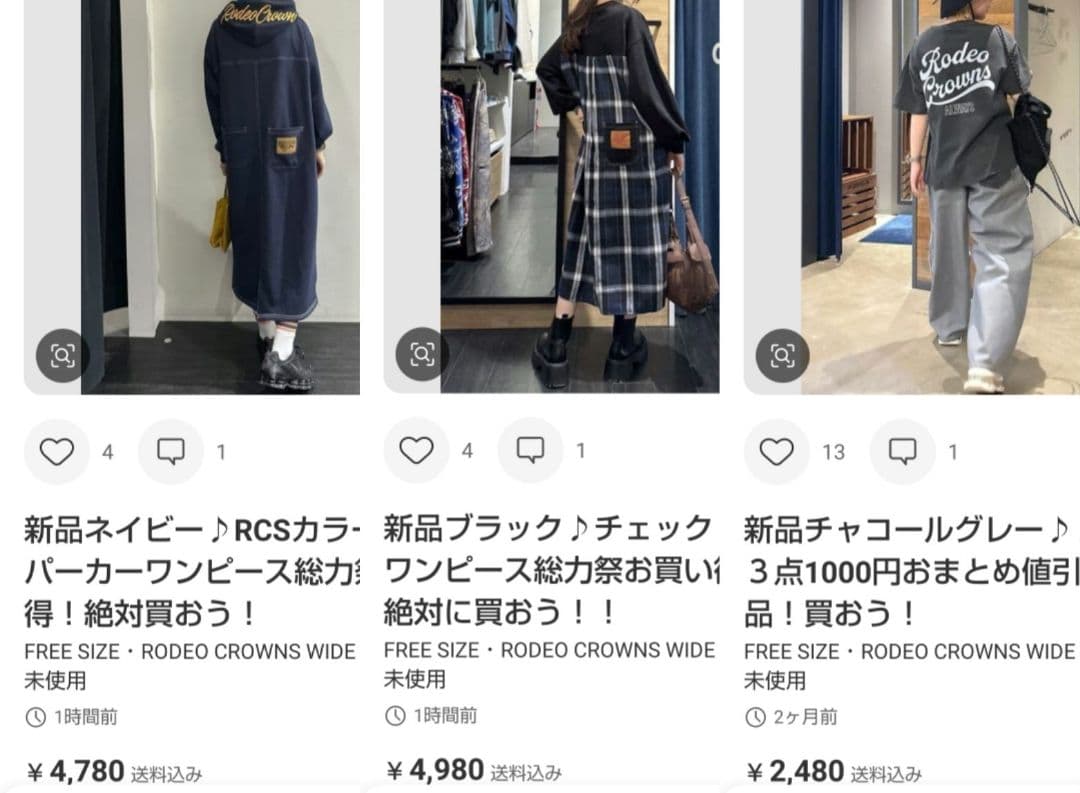The height and width of the screenshot is (793, 1080).
Task: Open the charcoal grey Rodeo Crowns listing
Action: coord(910,570)
